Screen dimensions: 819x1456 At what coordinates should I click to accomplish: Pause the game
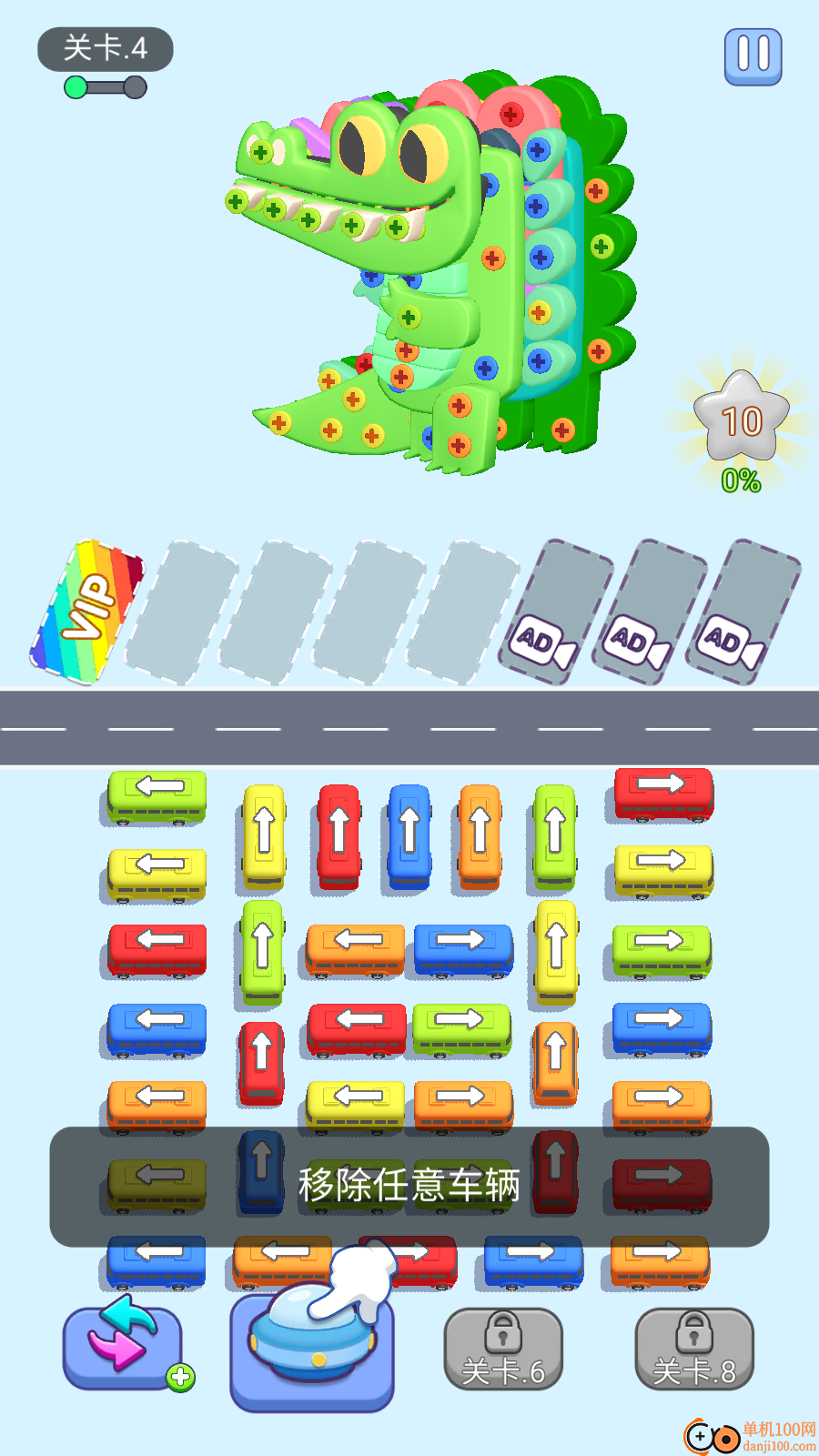753,56
